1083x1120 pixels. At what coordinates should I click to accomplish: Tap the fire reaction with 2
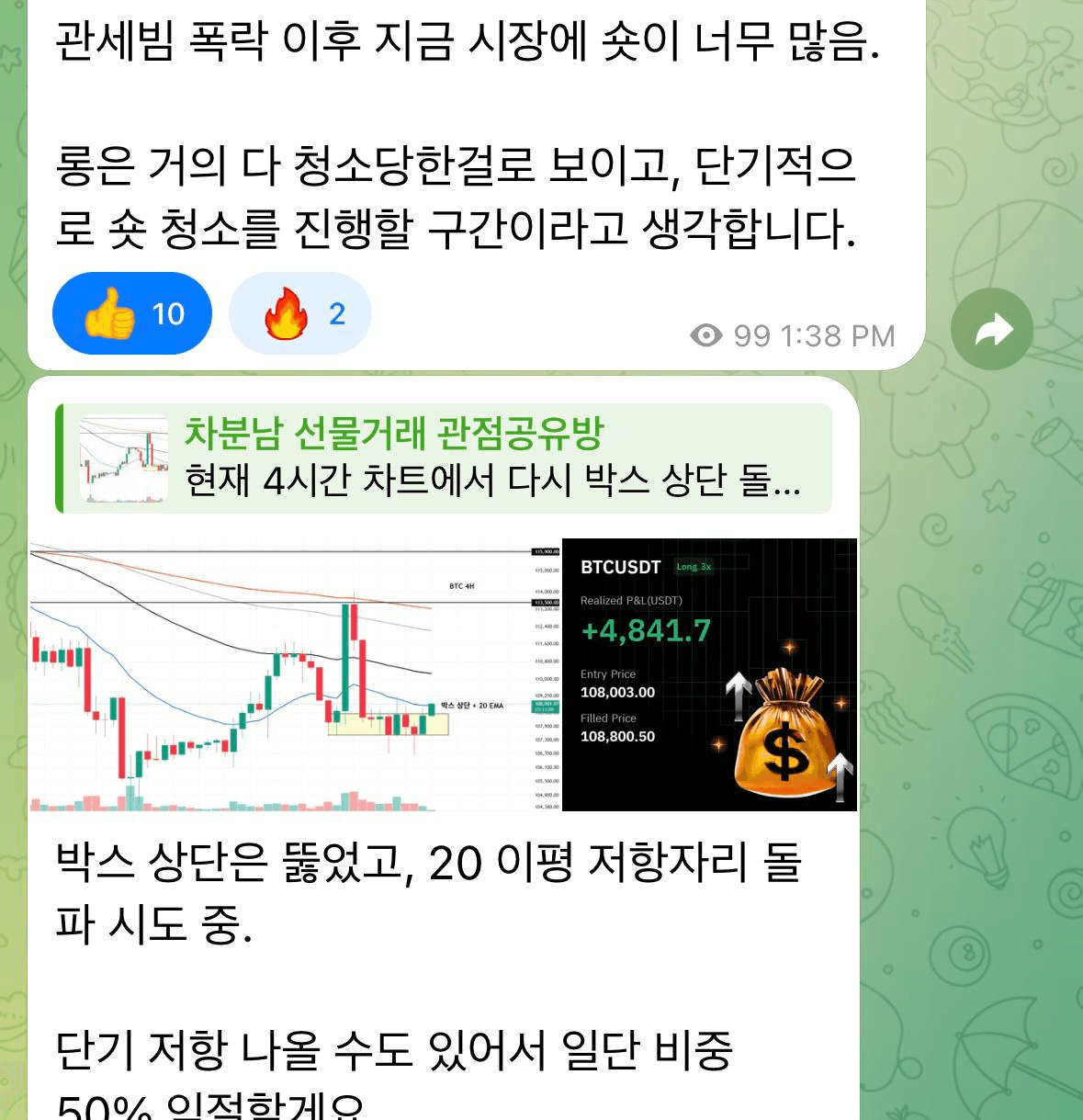(x=300, y=314)
